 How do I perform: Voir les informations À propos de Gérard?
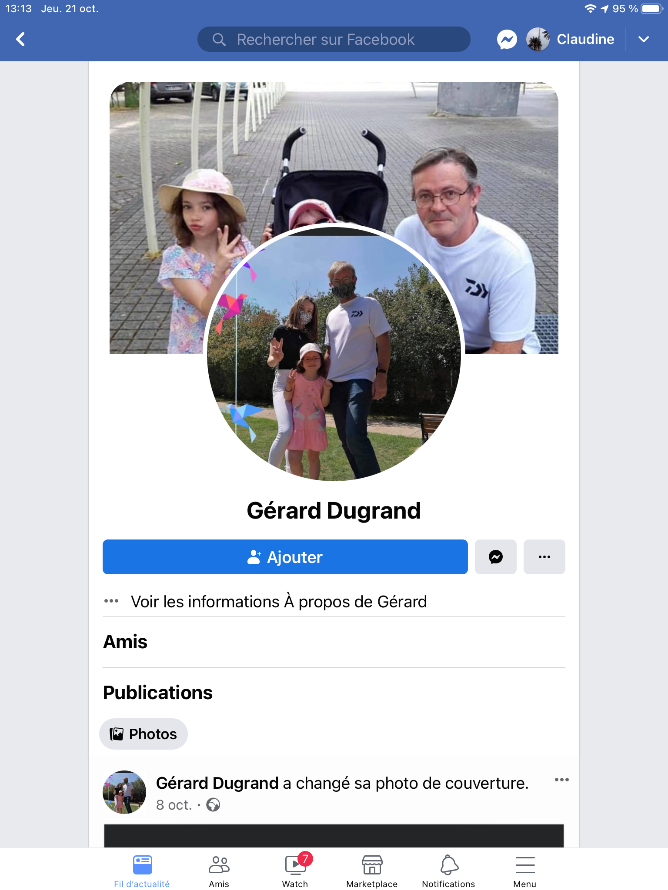[278, 602]
